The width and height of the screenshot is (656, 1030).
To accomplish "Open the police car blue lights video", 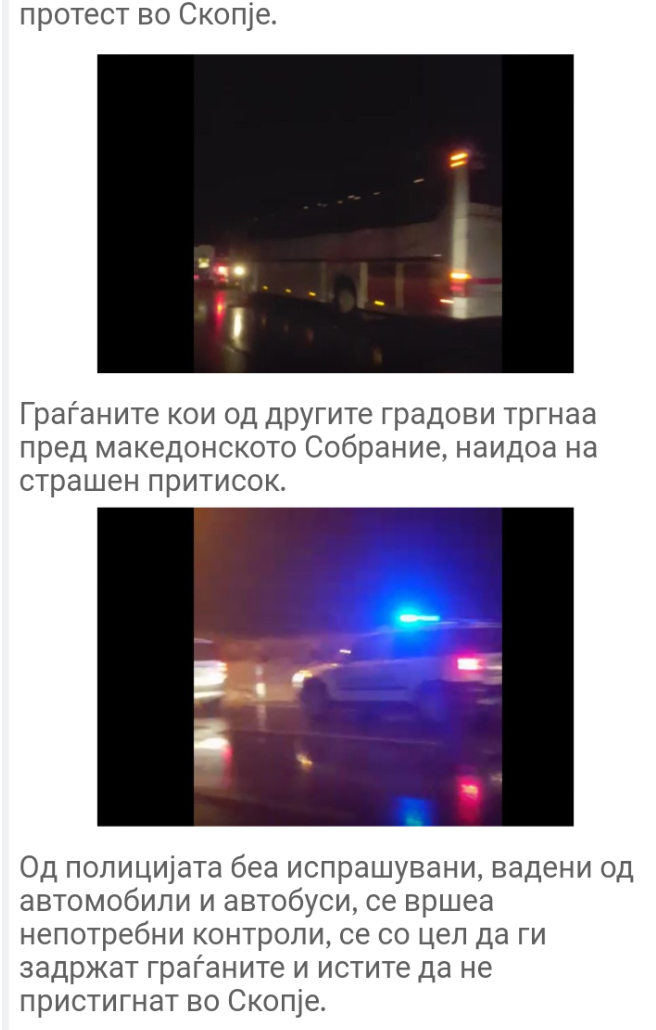I will 335,666.
